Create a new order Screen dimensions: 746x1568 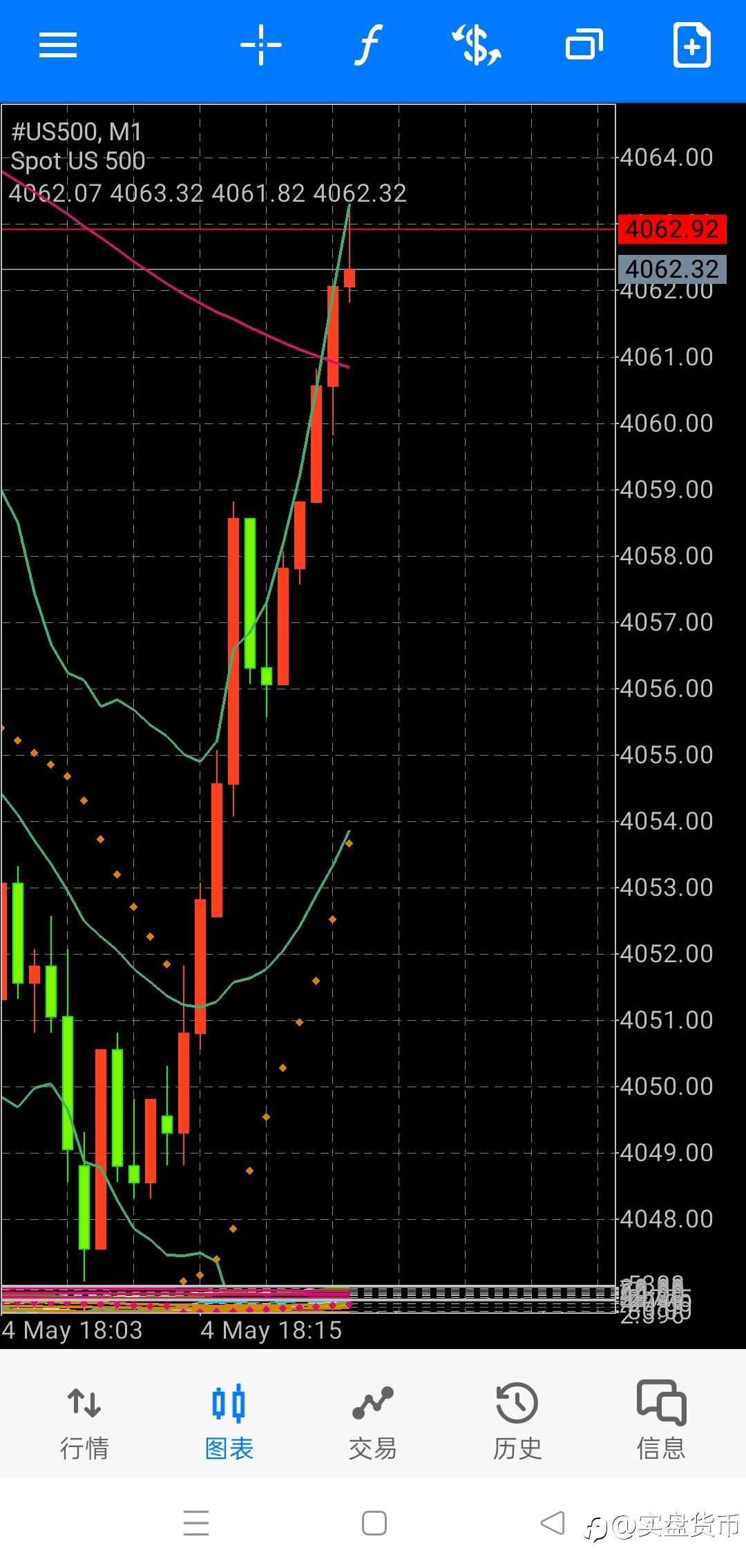tap(692, 46)
